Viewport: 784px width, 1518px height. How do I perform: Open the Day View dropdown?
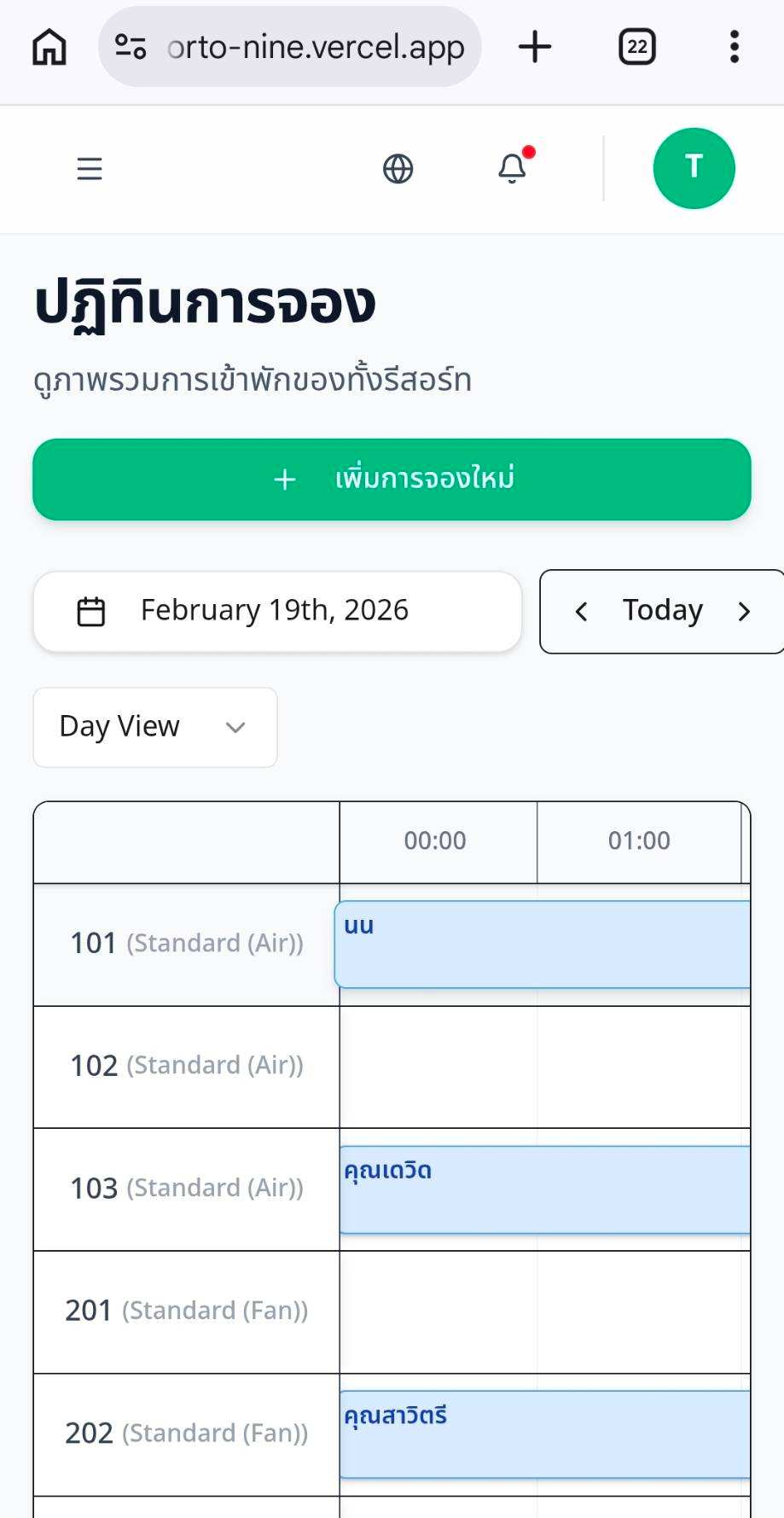154,727
